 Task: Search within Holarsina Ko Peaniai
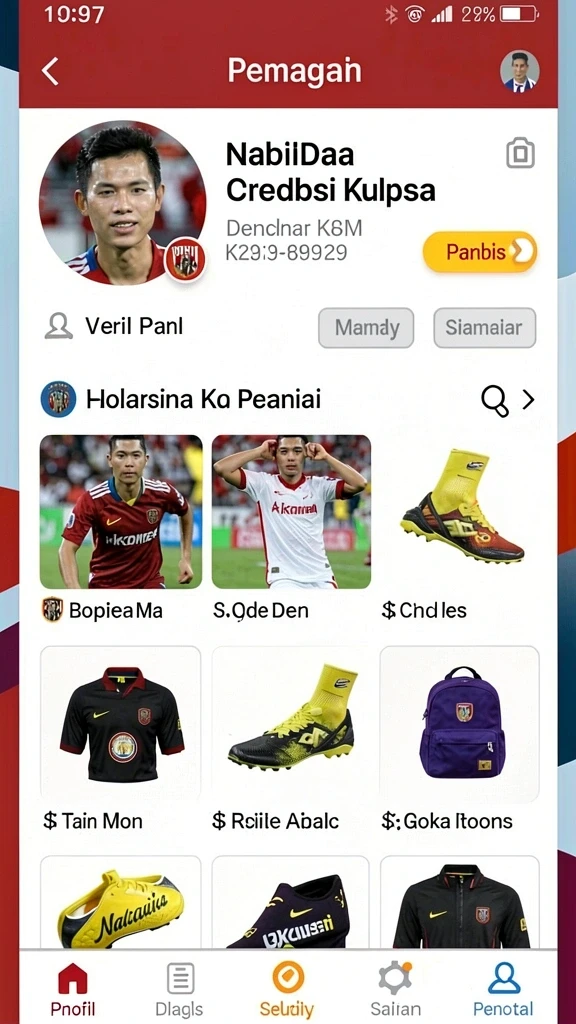pos(495,400)
